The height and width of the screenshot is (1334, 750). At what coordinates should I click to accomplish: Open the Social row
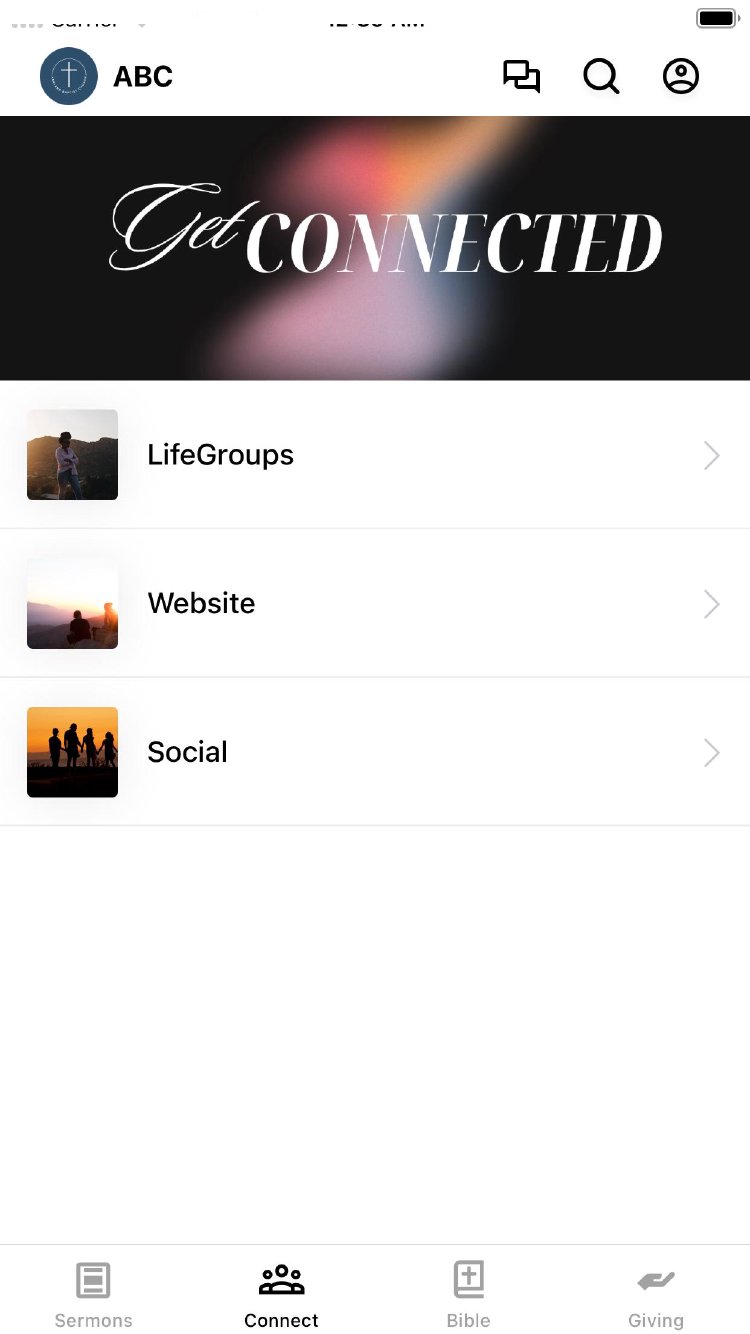(x=375, y=752)
